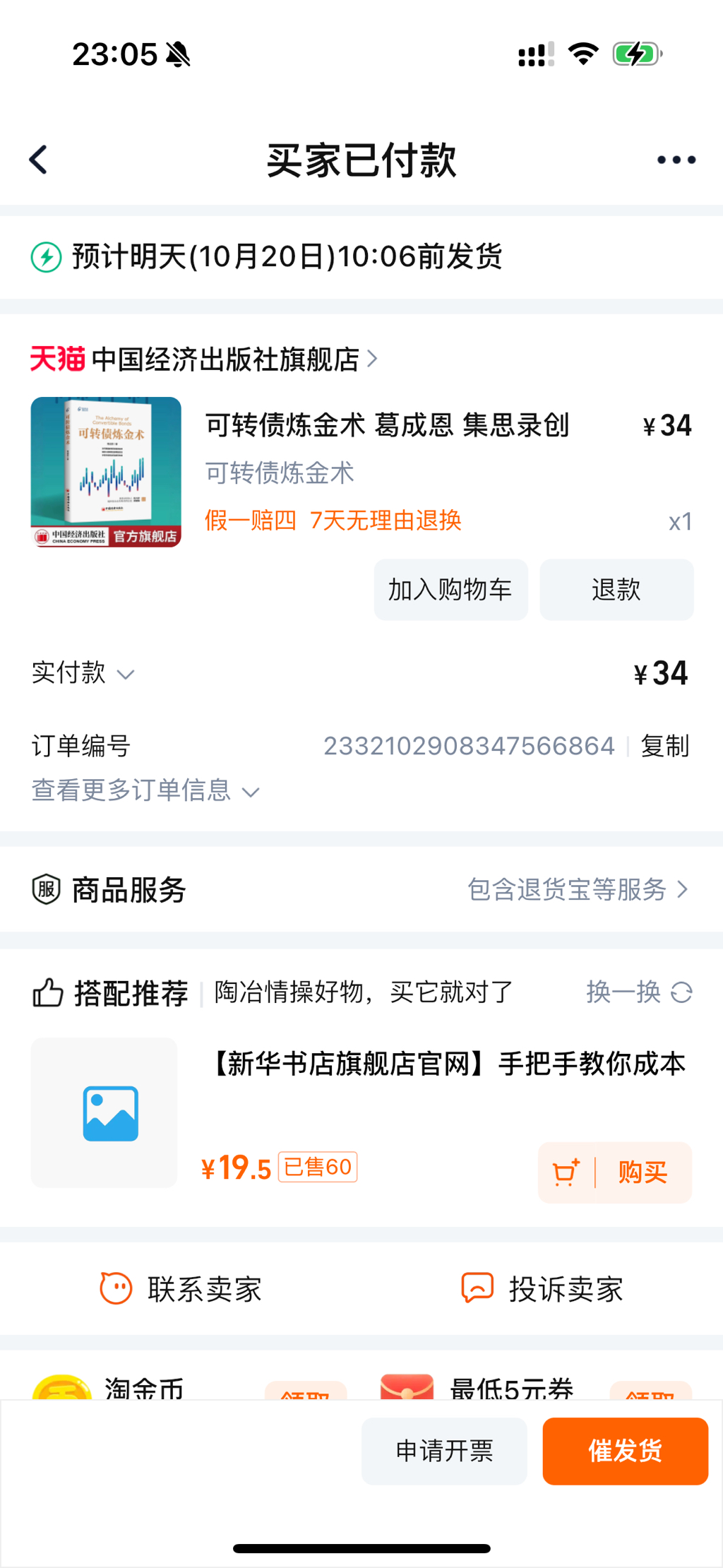Tap 加入购物车 for the book
The height and width of the screenshot is (1568, 723).
pos(450,590)
